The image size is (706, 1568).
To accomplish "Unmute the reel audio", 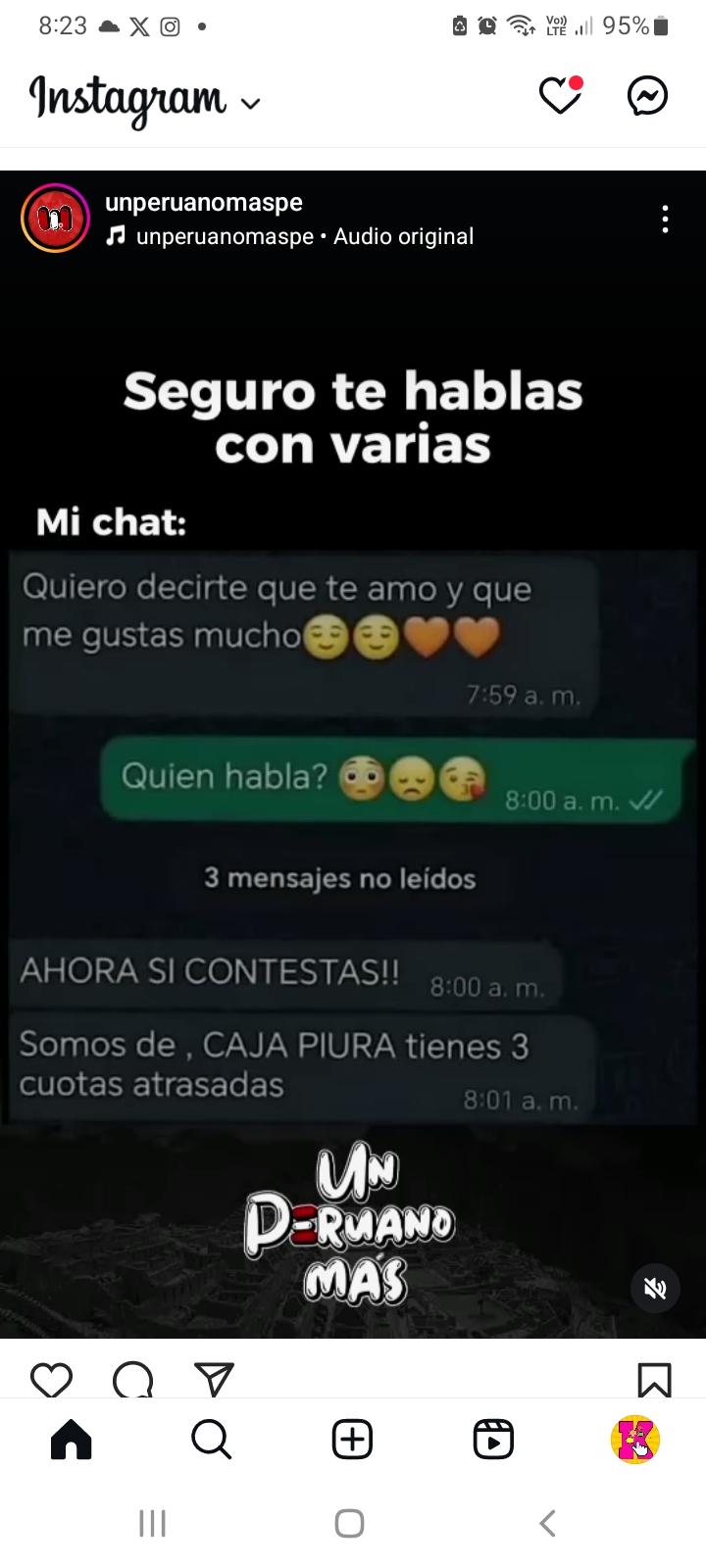I will click(655, 1288).
